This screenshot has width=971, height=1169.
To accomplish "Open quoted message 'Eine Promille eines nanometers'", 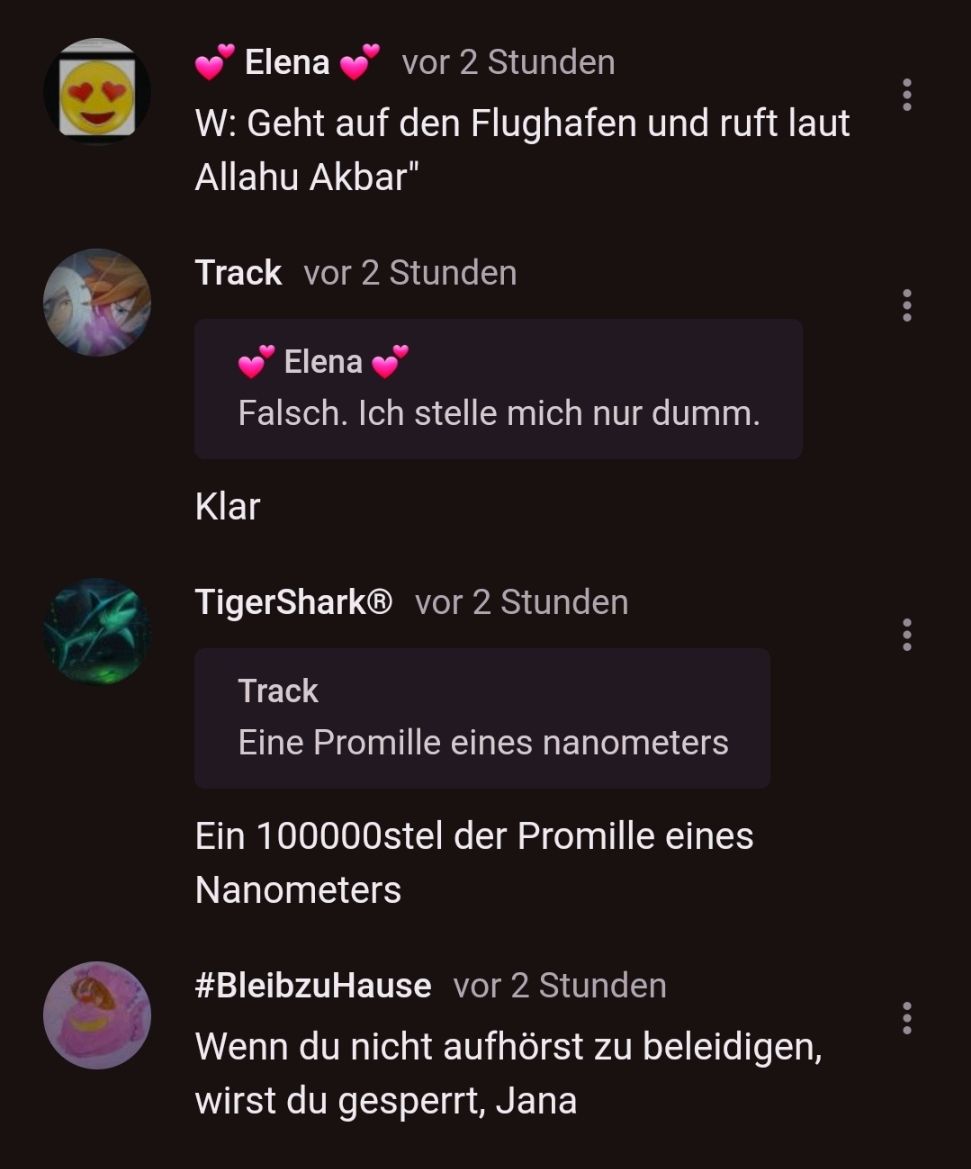I will [482, 718].
